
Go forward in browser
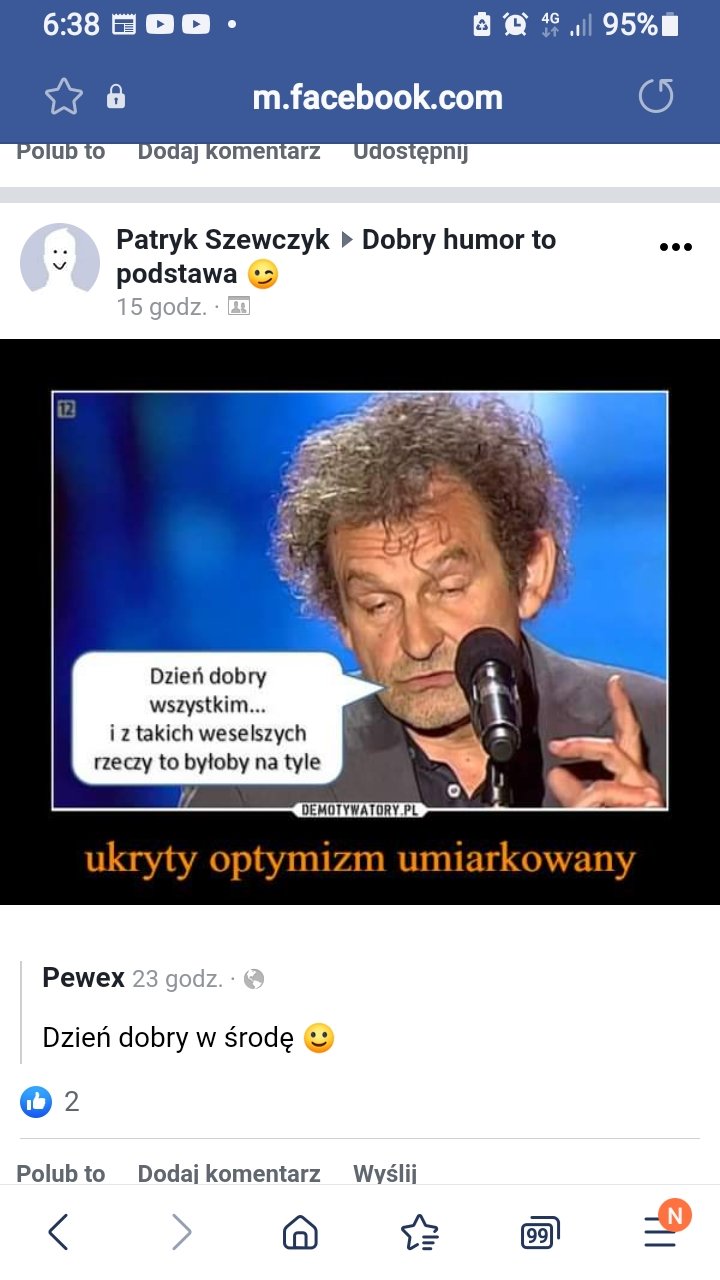(x=181, y=1232)
